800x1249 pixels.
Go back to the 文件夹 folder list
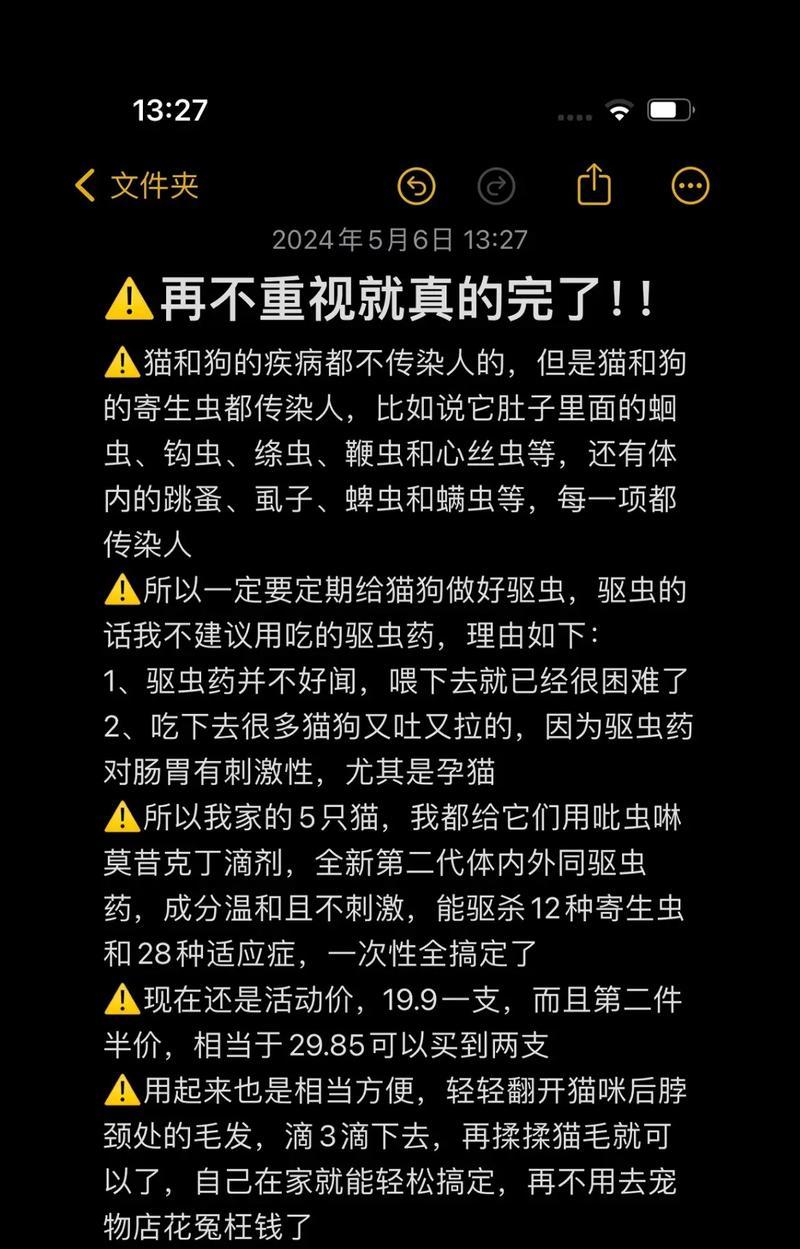[x=137, y=186]
